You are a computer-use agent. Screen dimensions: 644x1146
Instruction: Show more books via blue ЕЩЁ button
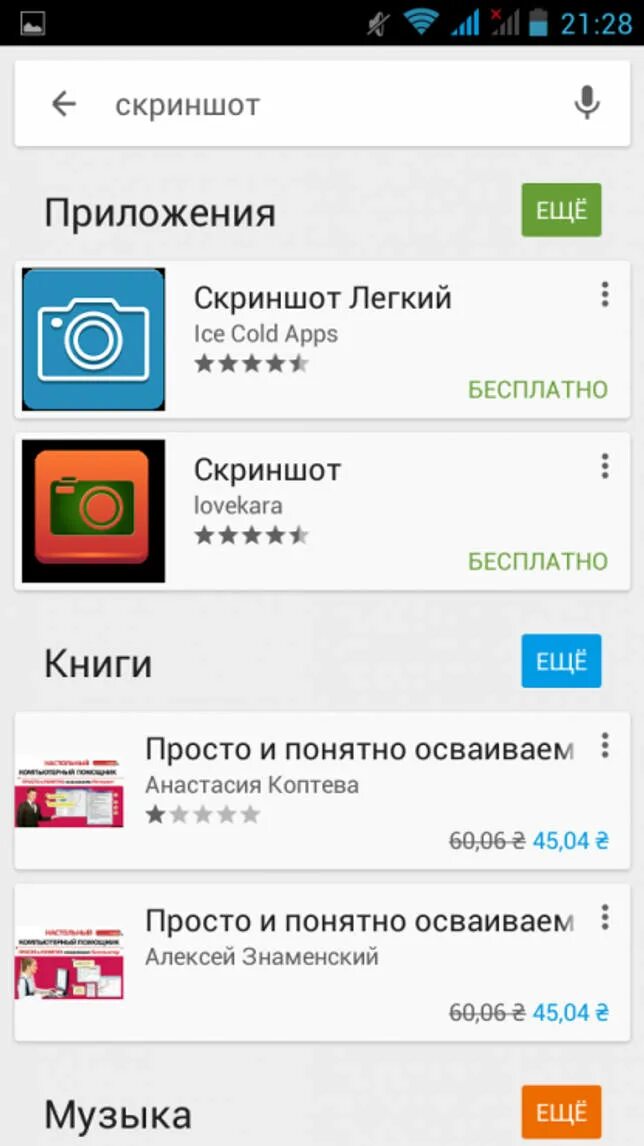561,661
